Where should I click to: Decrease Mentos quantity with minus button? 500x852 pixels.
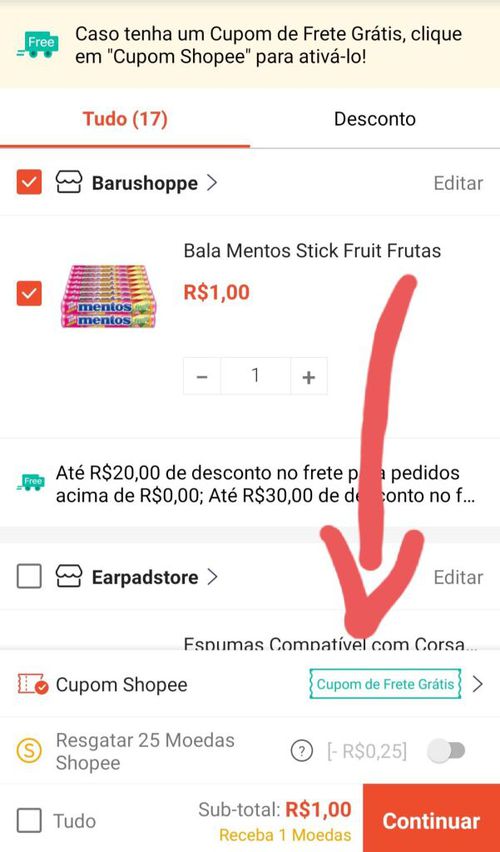tap(202, 376)
